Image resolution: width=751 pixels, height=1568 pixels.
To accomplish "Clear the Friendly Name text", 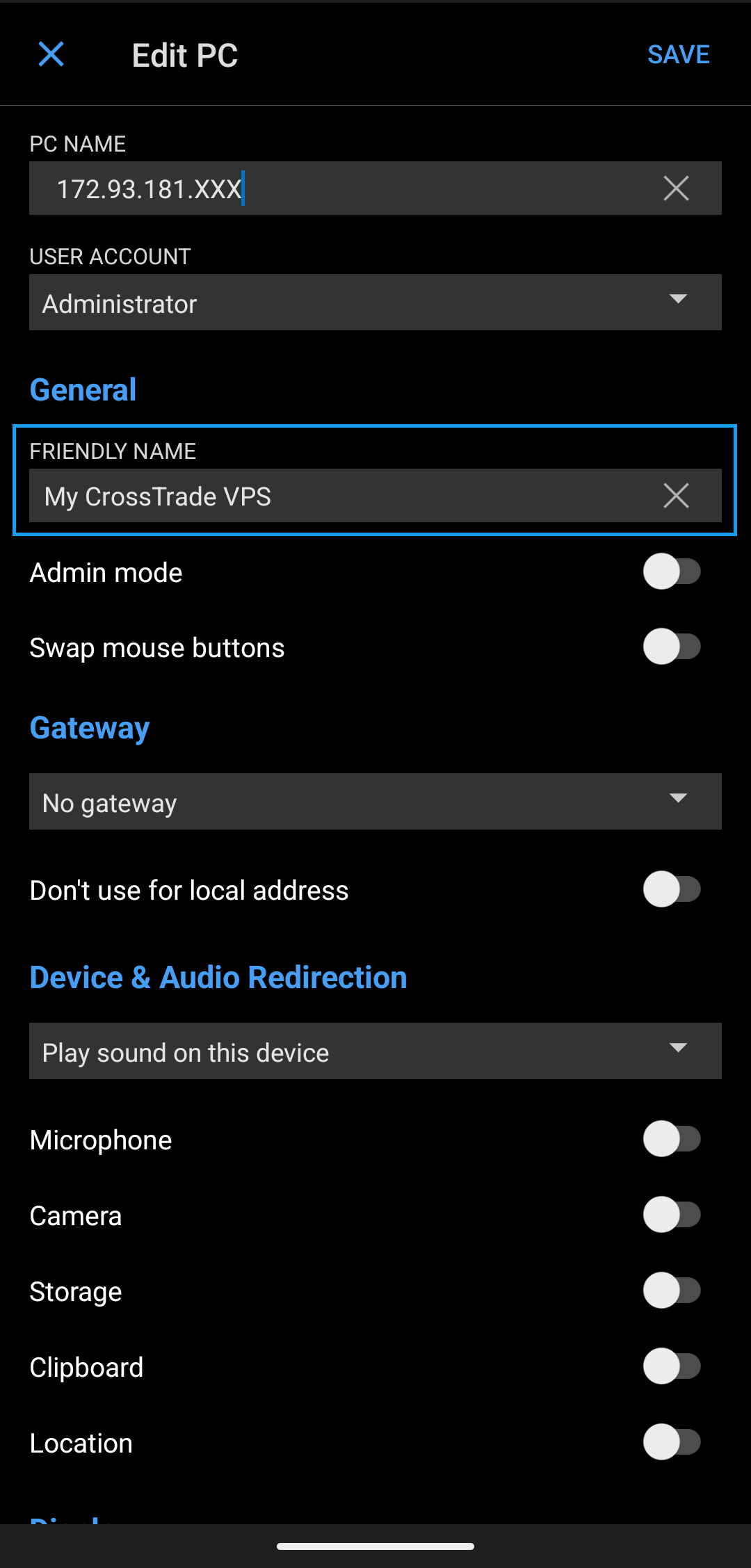I will (676, 496).
